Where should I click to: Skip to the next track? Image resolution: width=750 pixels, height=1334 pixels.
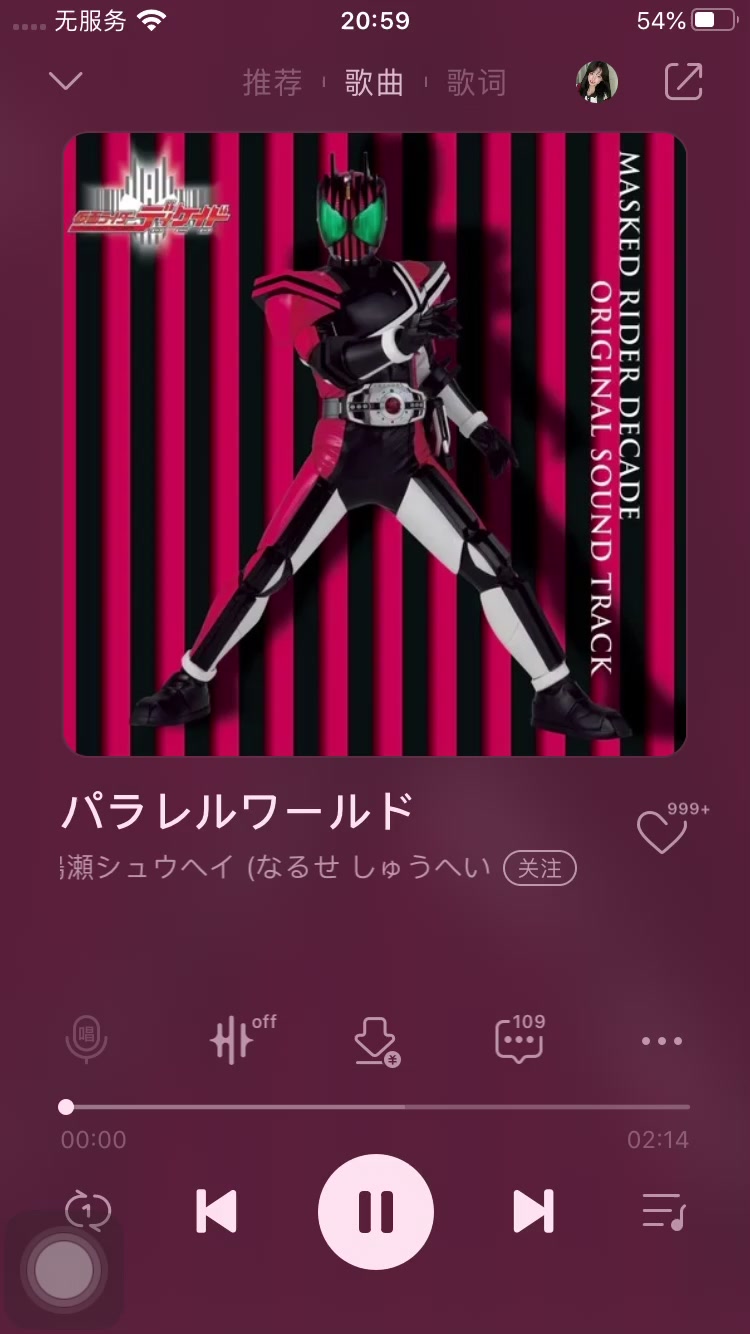534,1212
